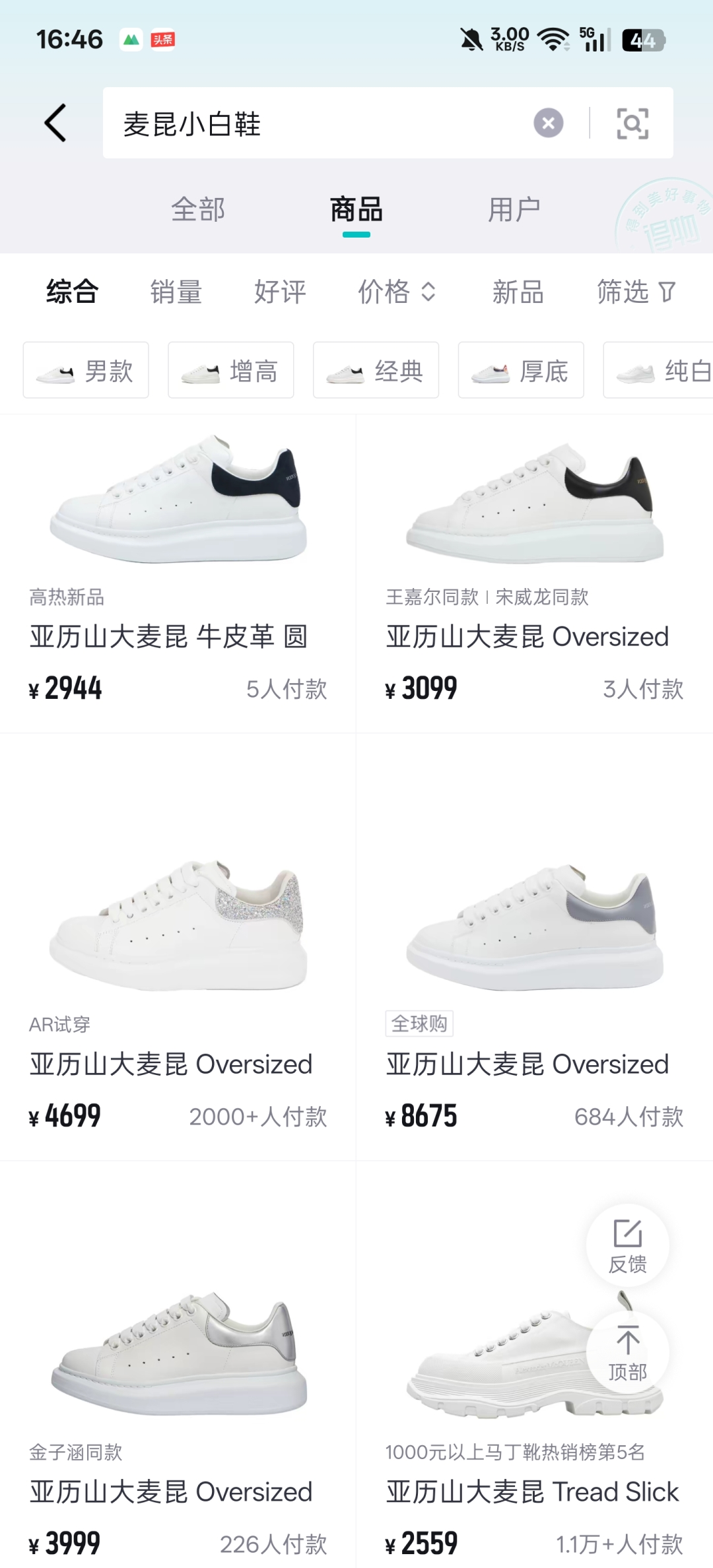Switch to the 全部 tab
The image size is (713, 1568).
pyautogui.click(x=198, y=210)
